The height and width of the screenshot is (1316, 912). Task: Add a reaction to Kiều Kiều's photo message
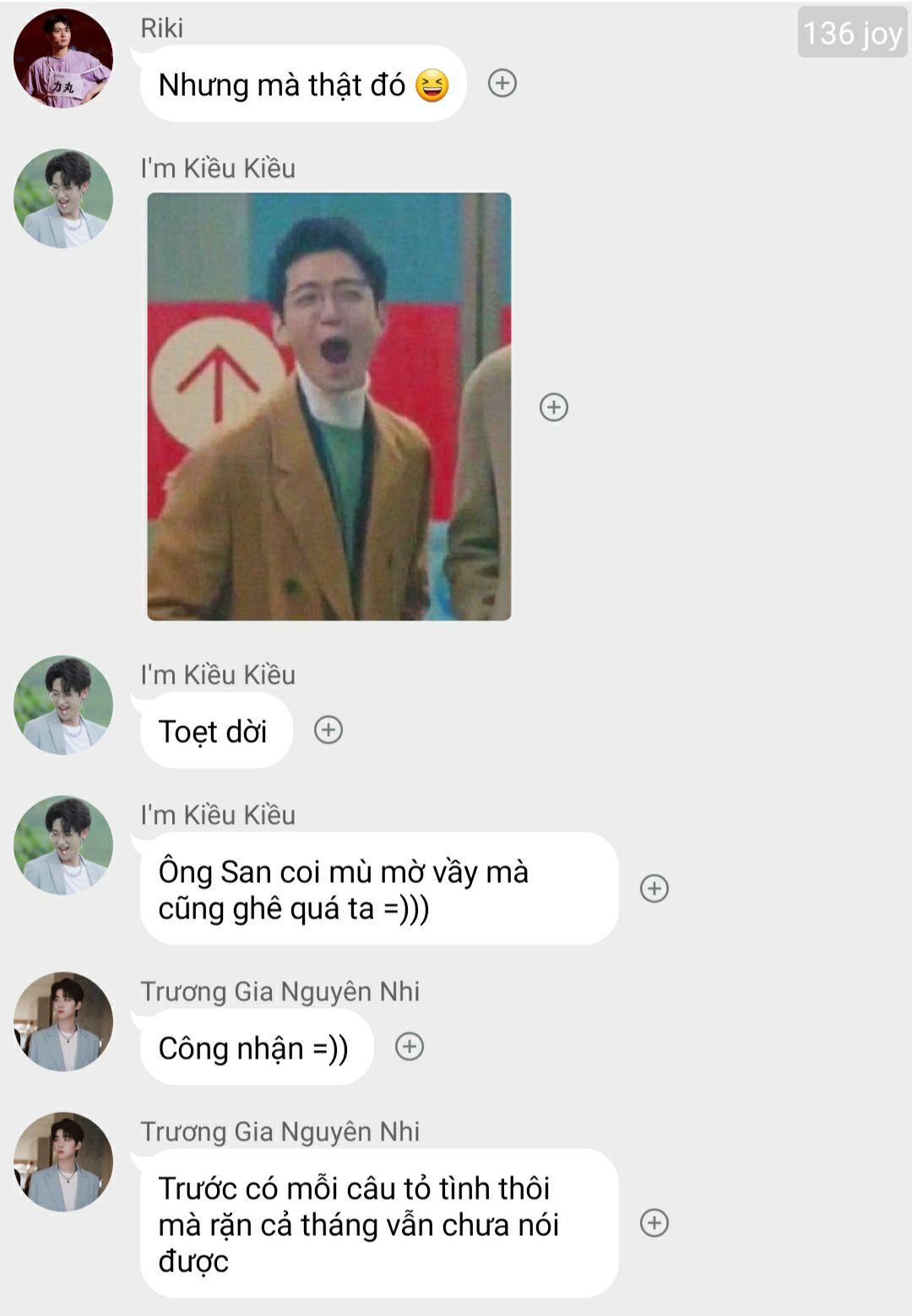(x=553, y=408)
